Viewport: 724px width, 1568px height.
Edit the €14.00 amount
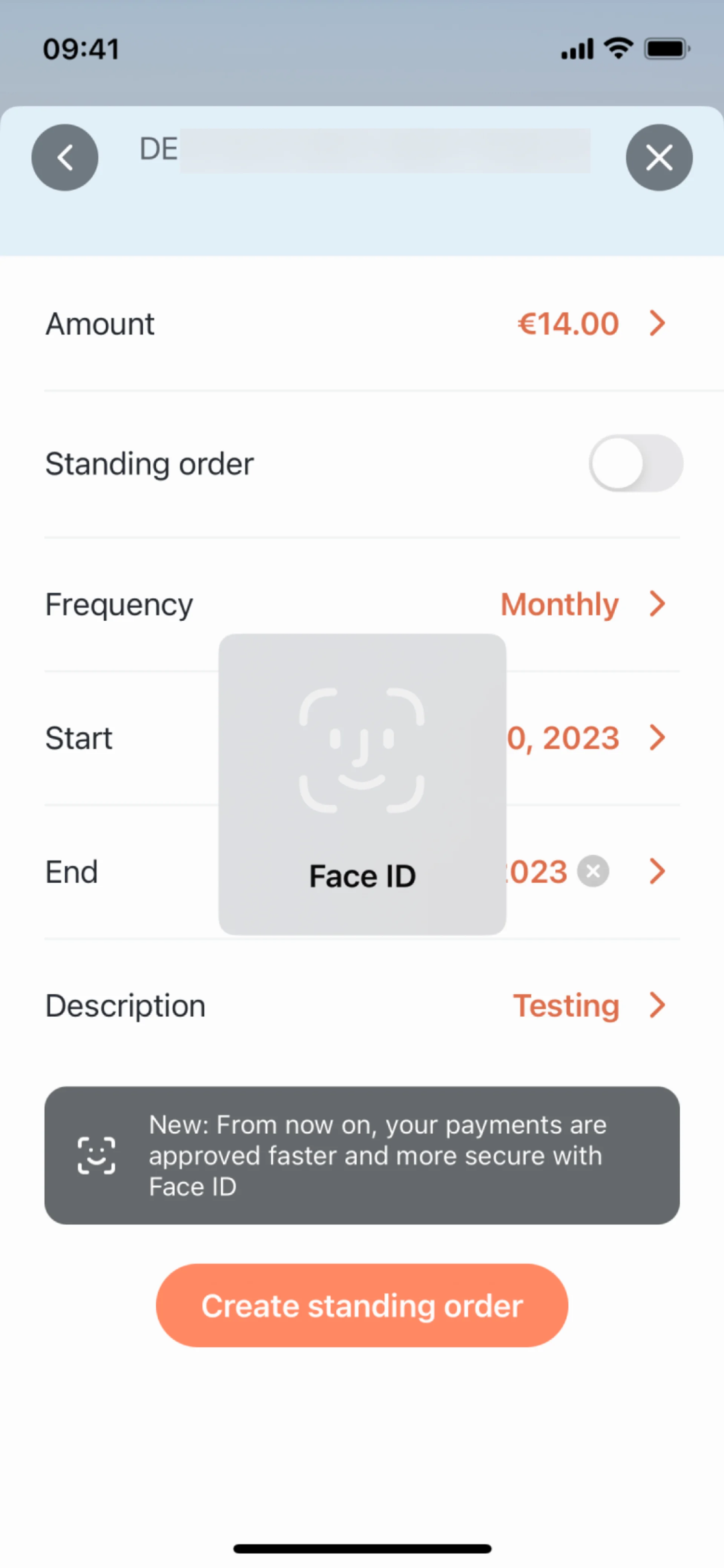pyautogui.click(x=568, y=323)
